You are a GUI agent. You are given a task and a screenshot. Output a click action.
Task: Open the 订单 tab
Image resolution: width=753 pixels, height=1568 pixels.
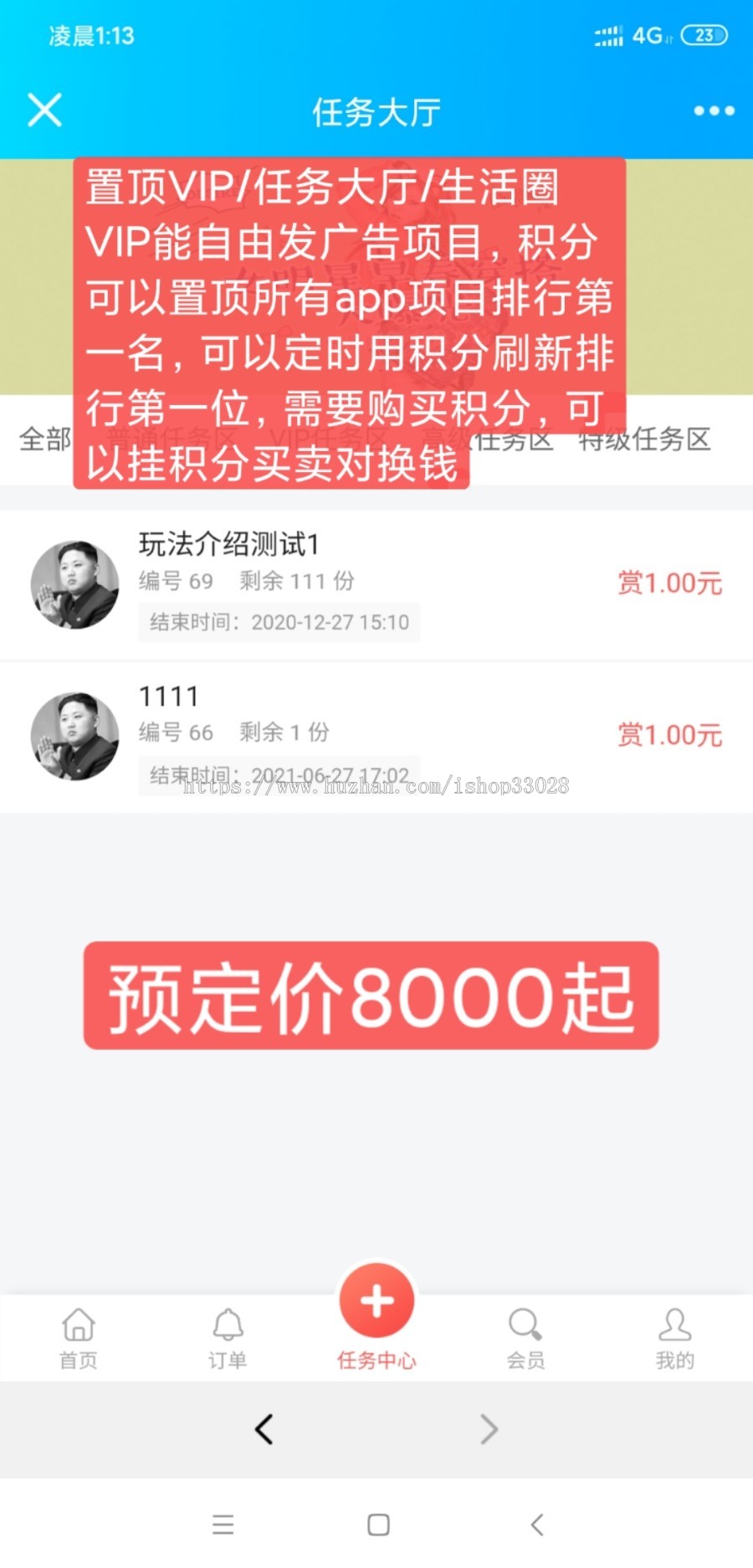[228, 1338]
